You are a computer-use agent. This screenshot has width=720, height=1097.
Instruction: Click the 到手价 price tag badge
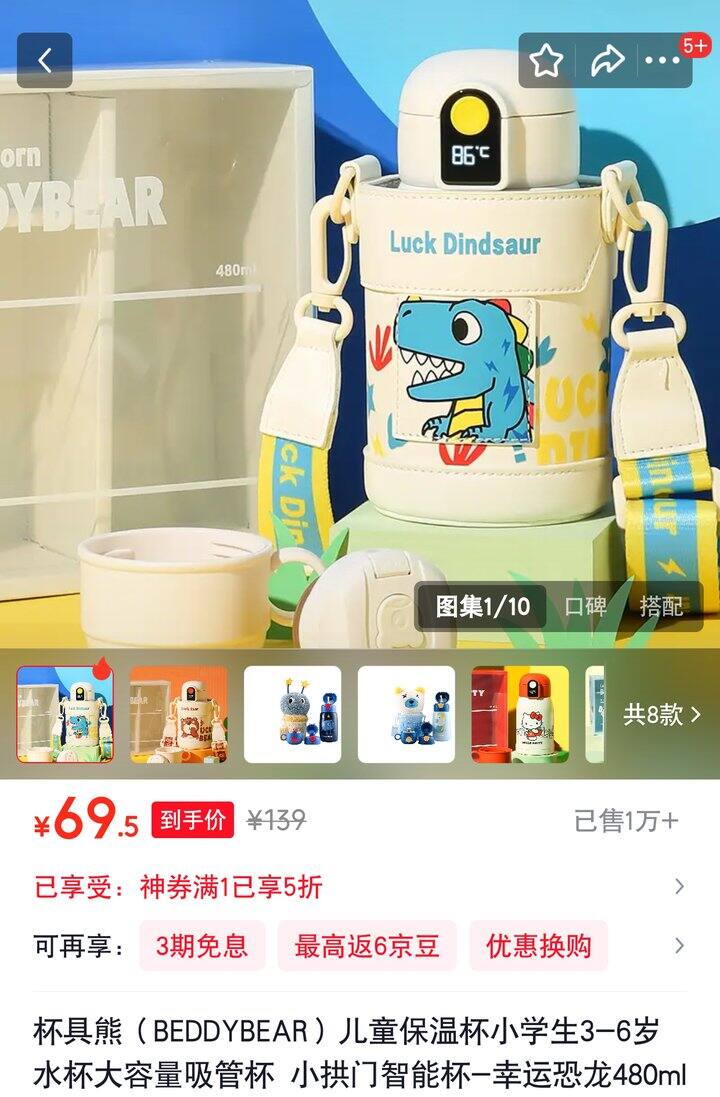[191, 818]
